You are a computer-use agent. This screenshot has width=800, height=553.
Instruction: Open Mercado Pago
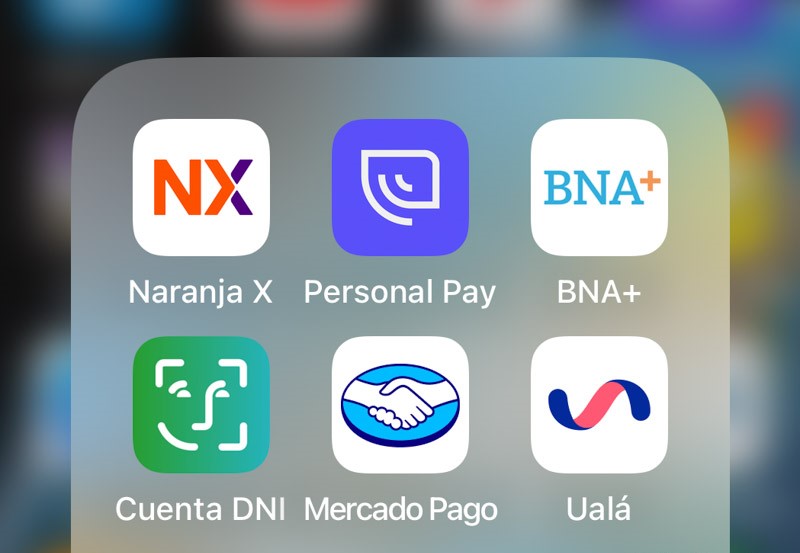[400, 404]
